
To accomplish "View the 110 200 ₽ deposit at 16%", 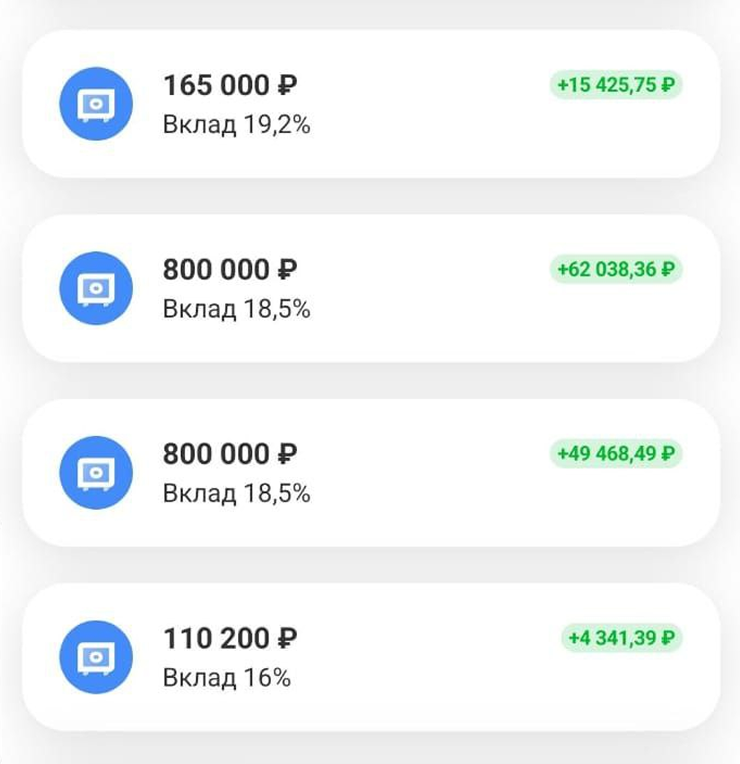I will pos(370,656).
